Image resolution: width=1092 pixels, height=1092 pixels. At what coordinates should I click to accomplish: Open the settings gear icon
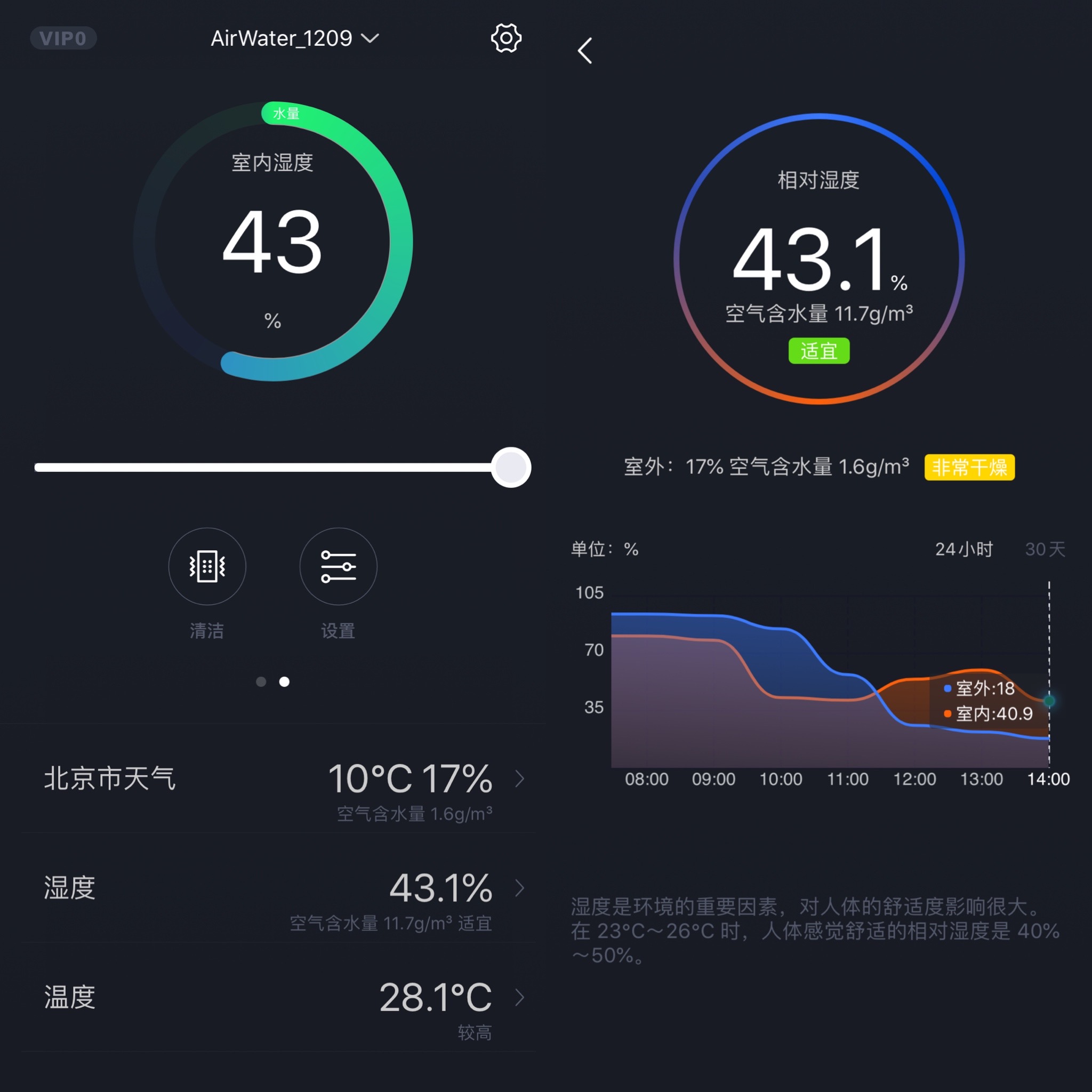pyautogui.click(x=506, y=38)
